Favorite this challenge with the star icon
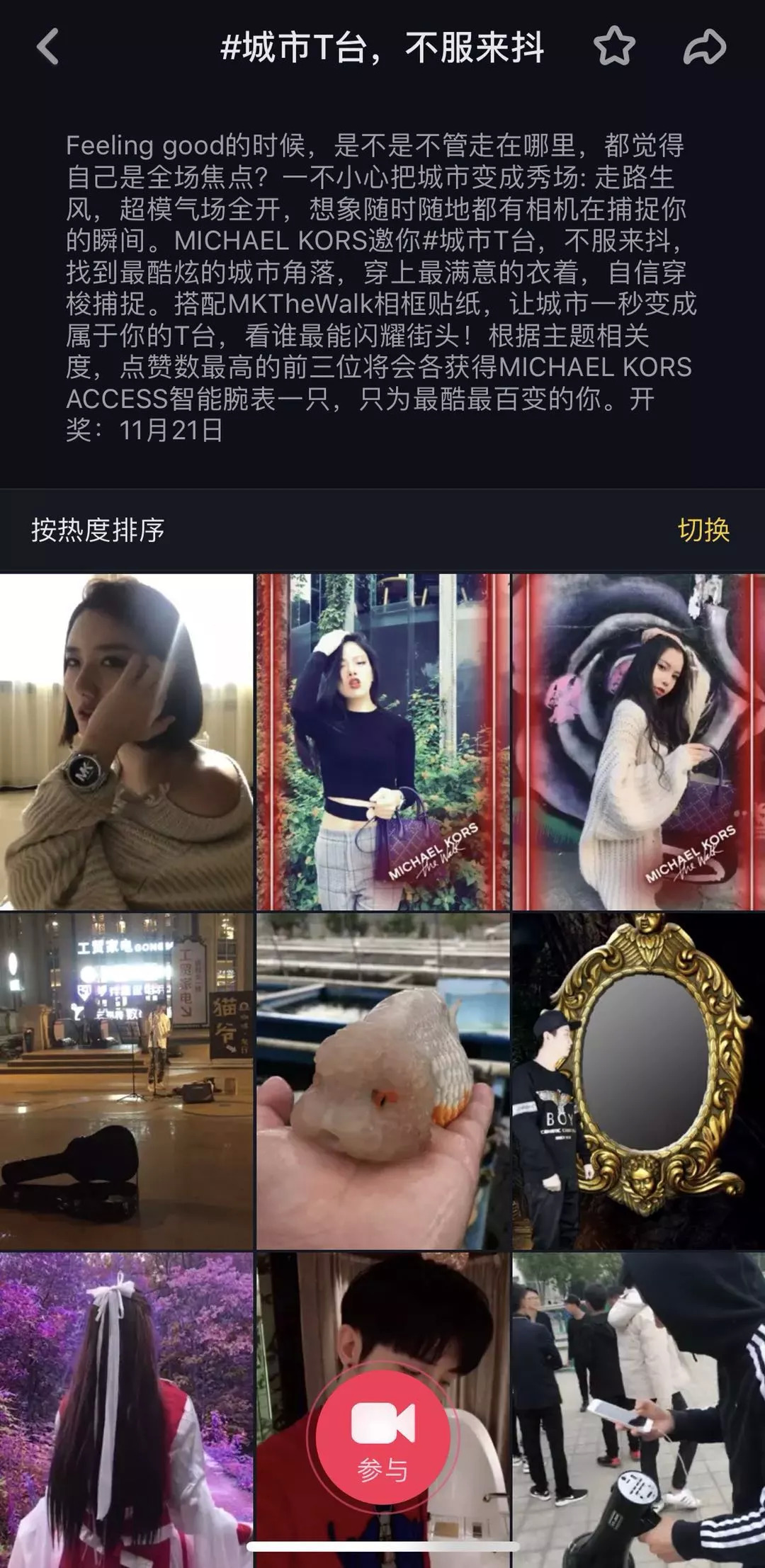Screen dimensions: 765x1568 (614, 47)
